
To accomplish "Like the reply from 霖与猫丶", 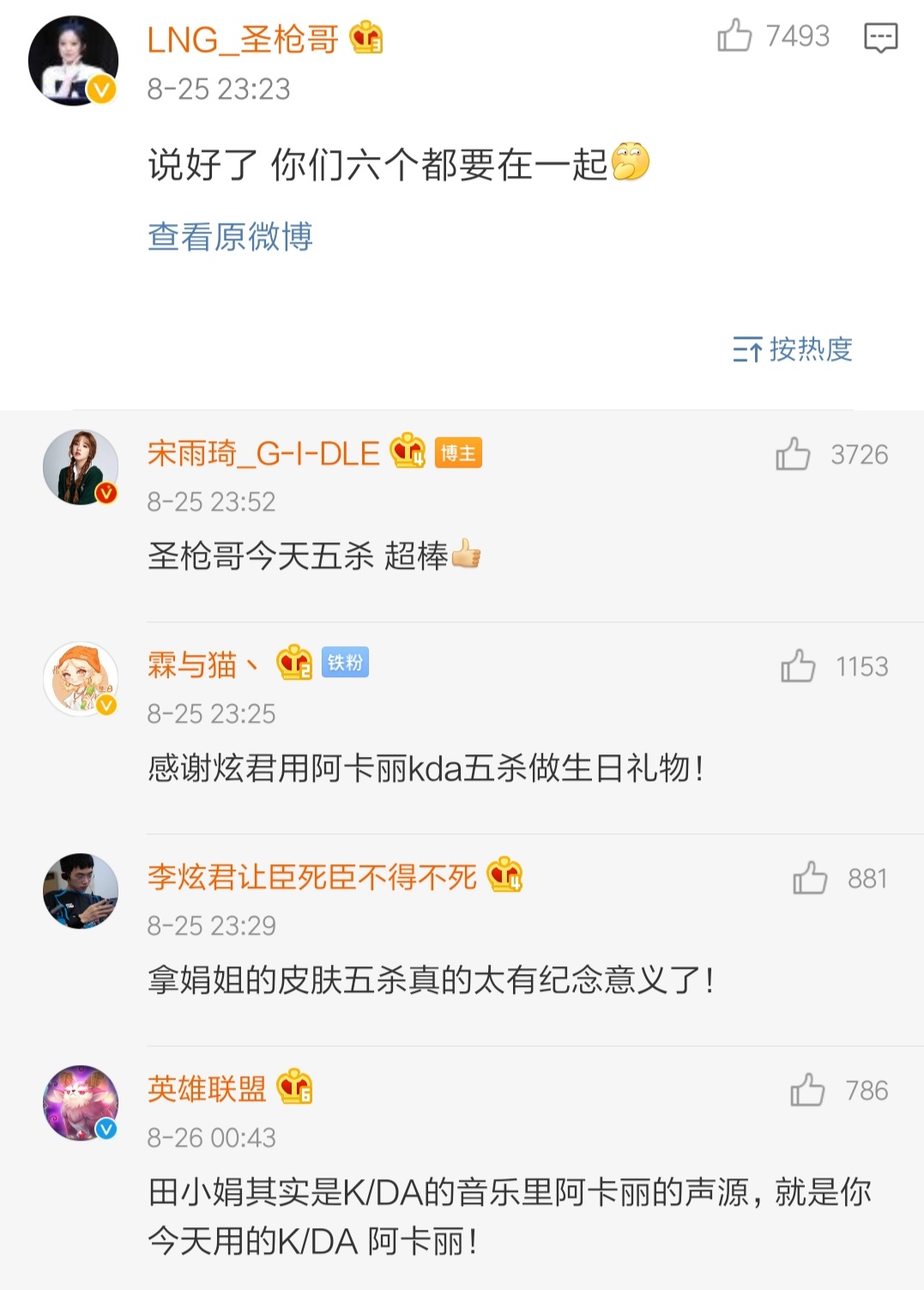I will [x=798, y=666].
